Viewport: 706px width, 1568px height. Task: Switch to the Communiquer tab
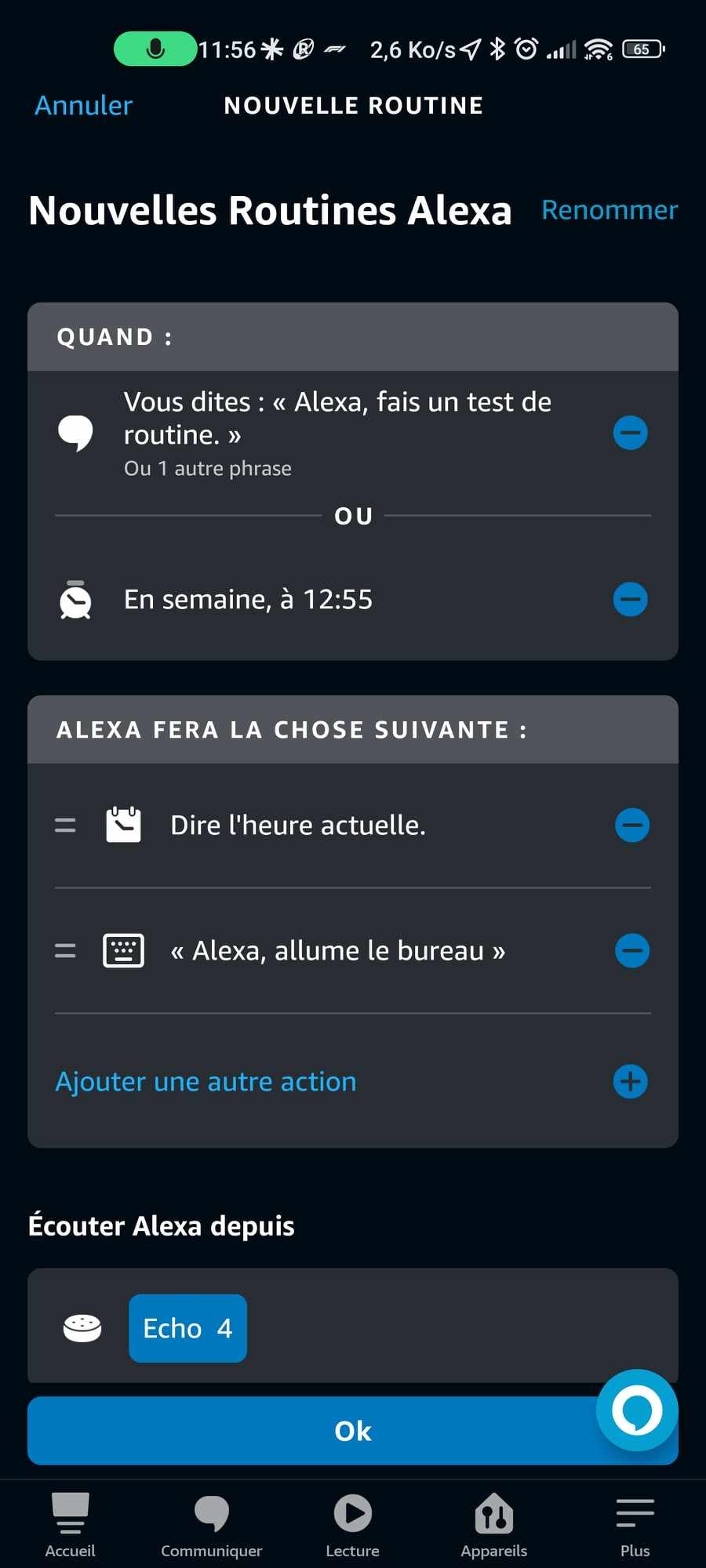[212, 1526]
